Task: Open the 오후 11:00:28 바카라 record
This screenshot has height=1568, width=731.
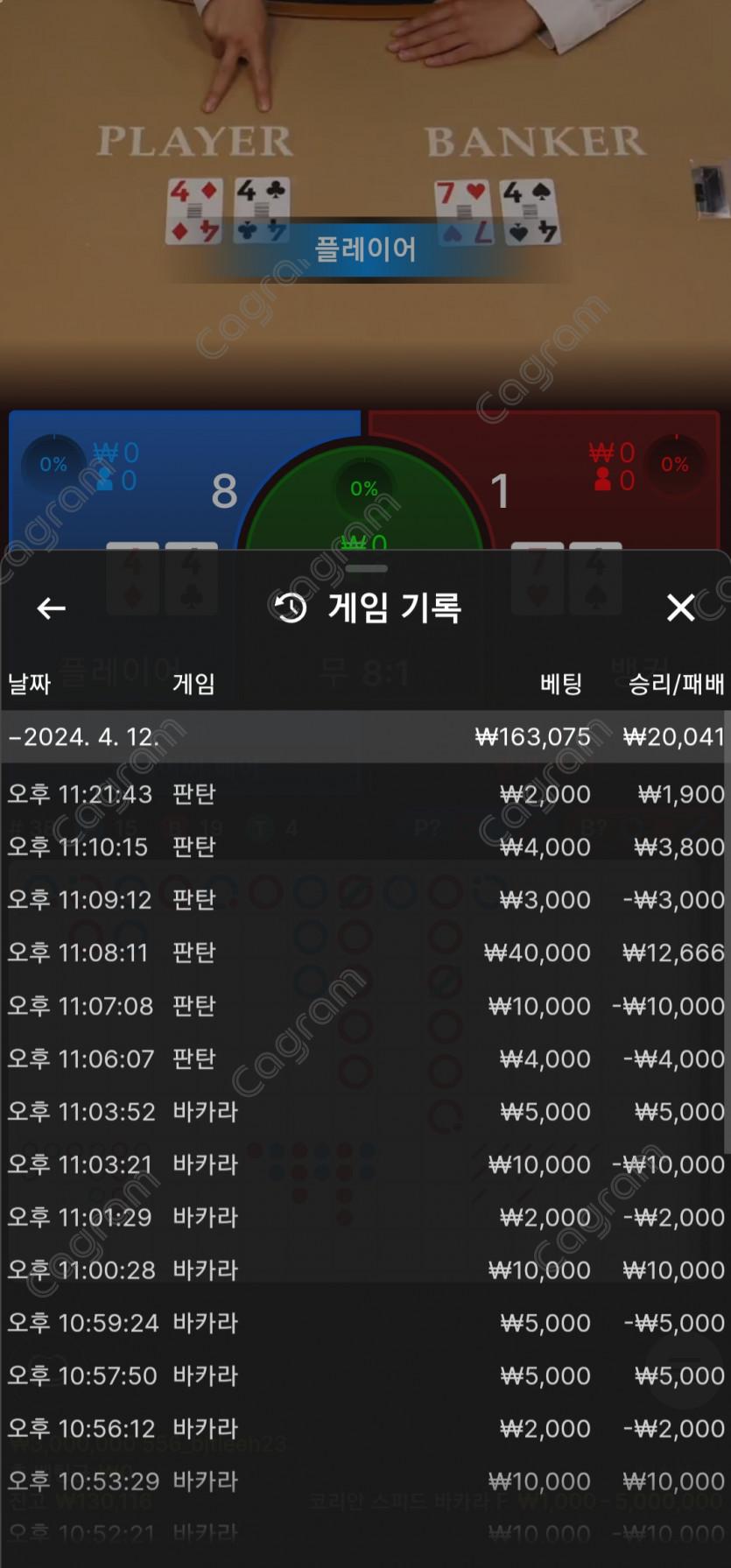Action: tap(364, 1270)
